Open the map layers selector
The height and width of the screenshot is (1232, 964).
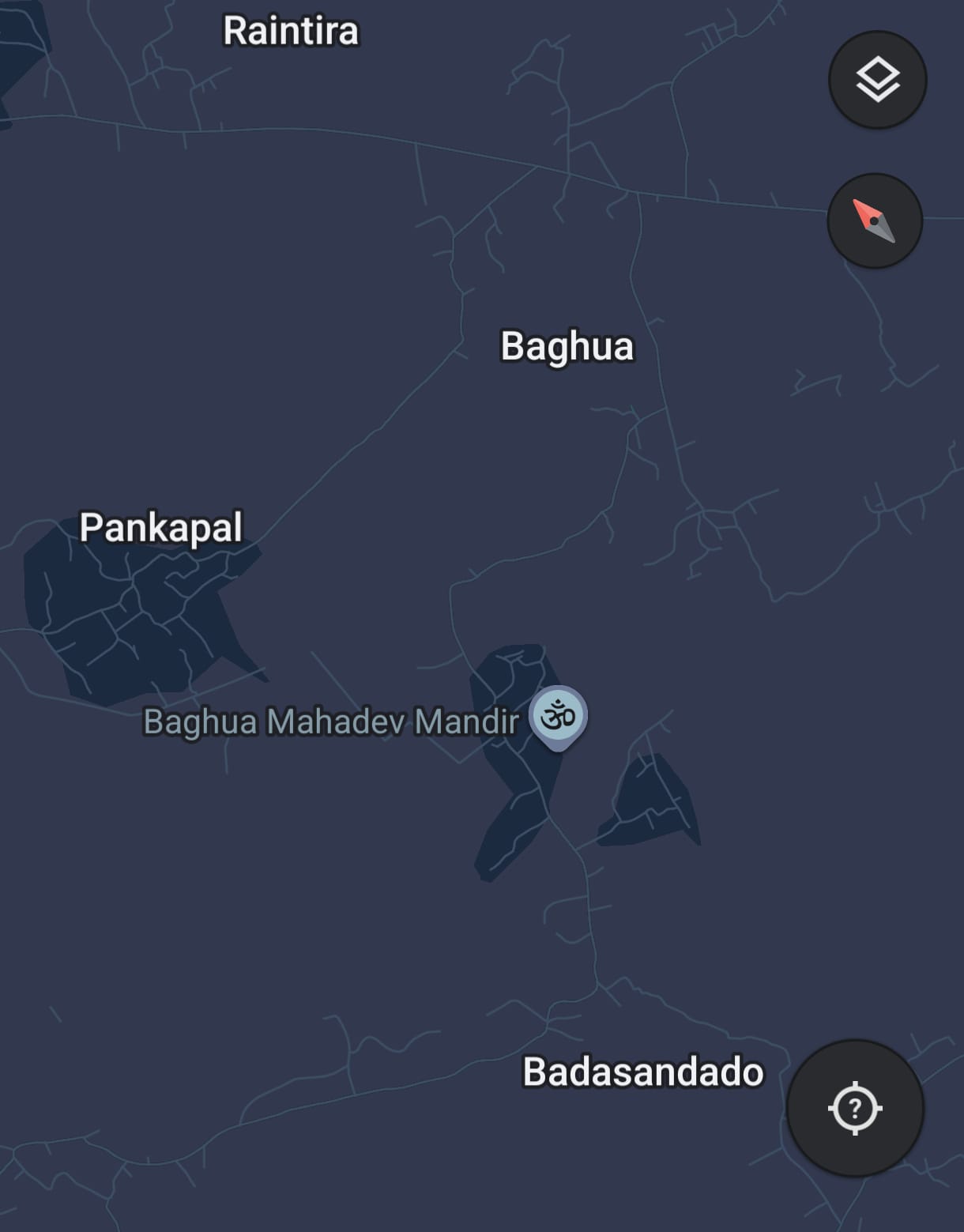(x=877, y=80)
